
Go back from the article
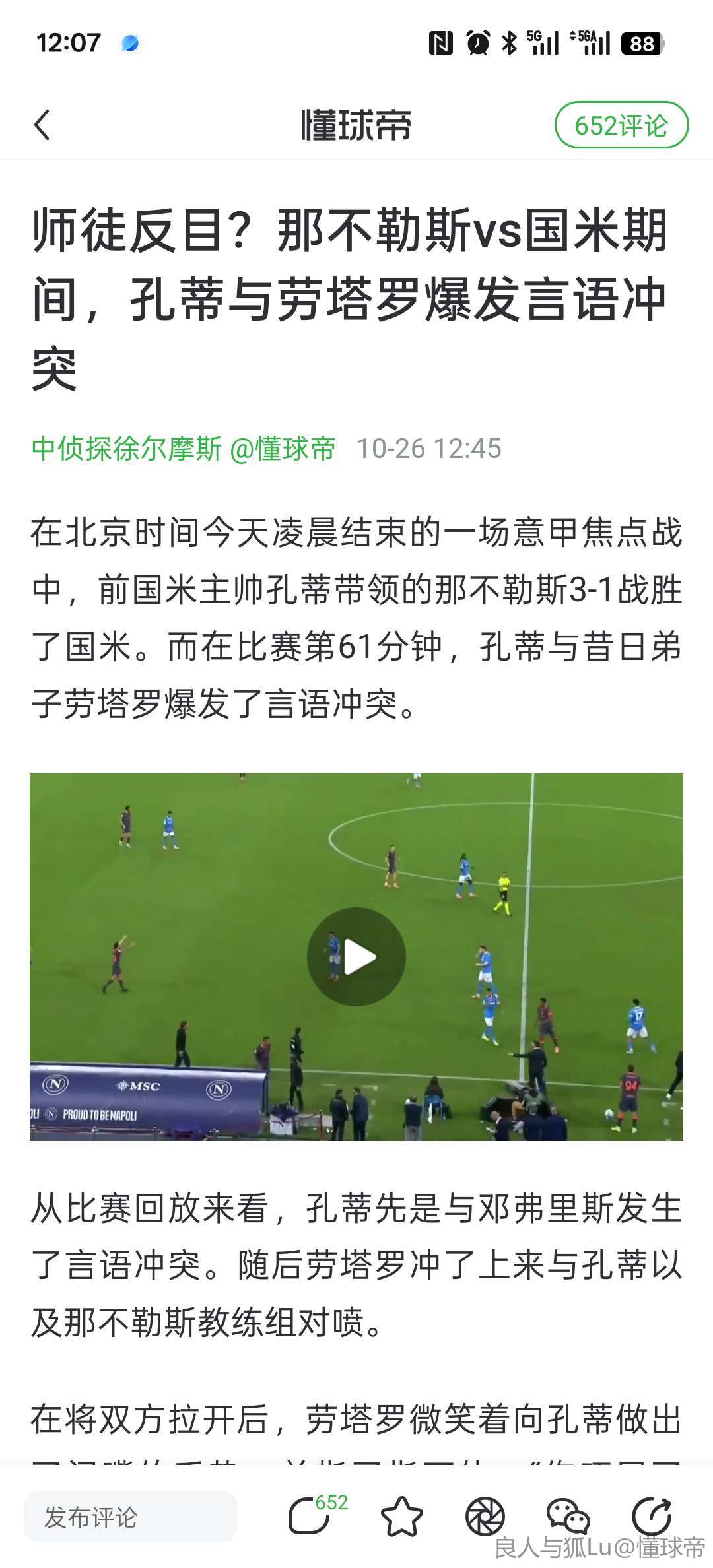coord(42,125)
